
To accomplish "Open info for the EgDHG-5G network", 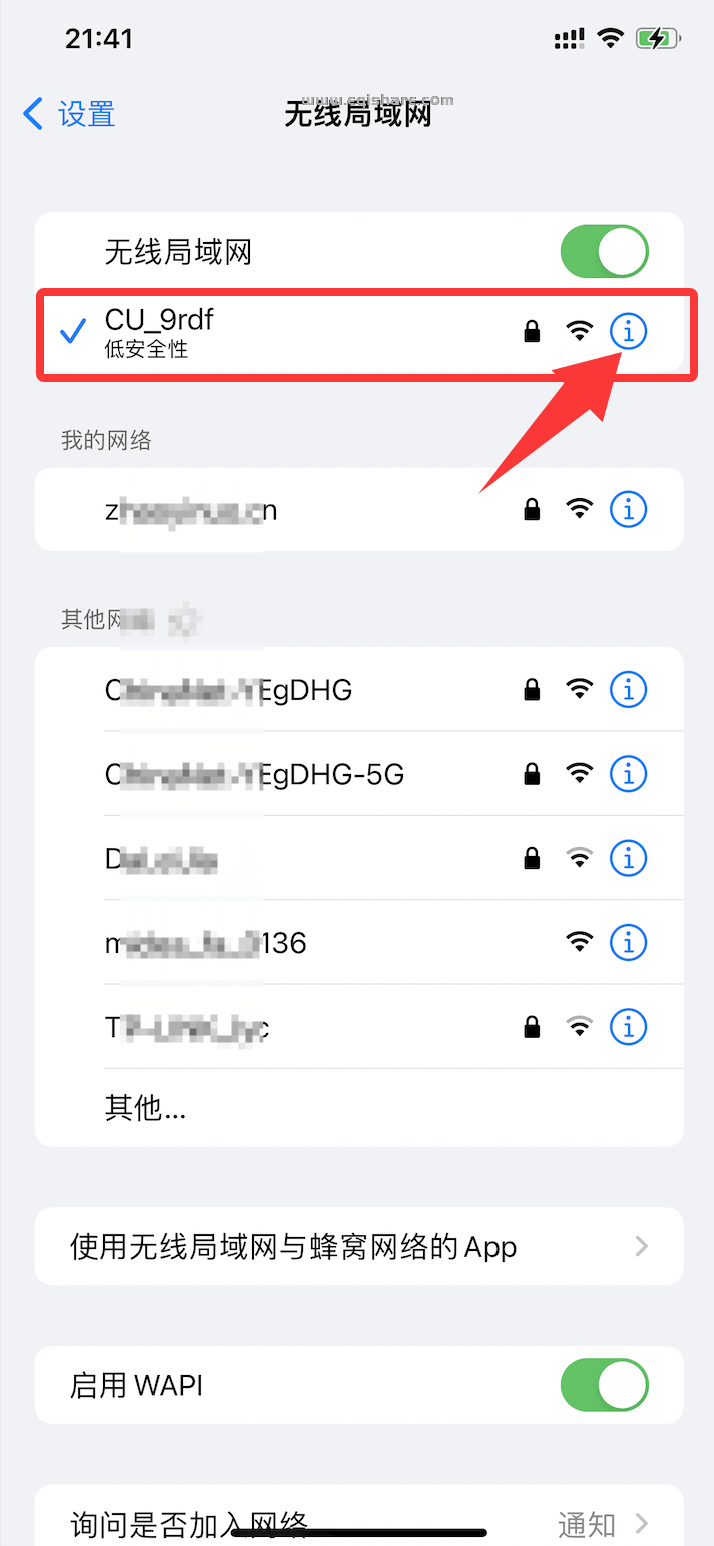I will pyautogui.click(x=628, y=774).
